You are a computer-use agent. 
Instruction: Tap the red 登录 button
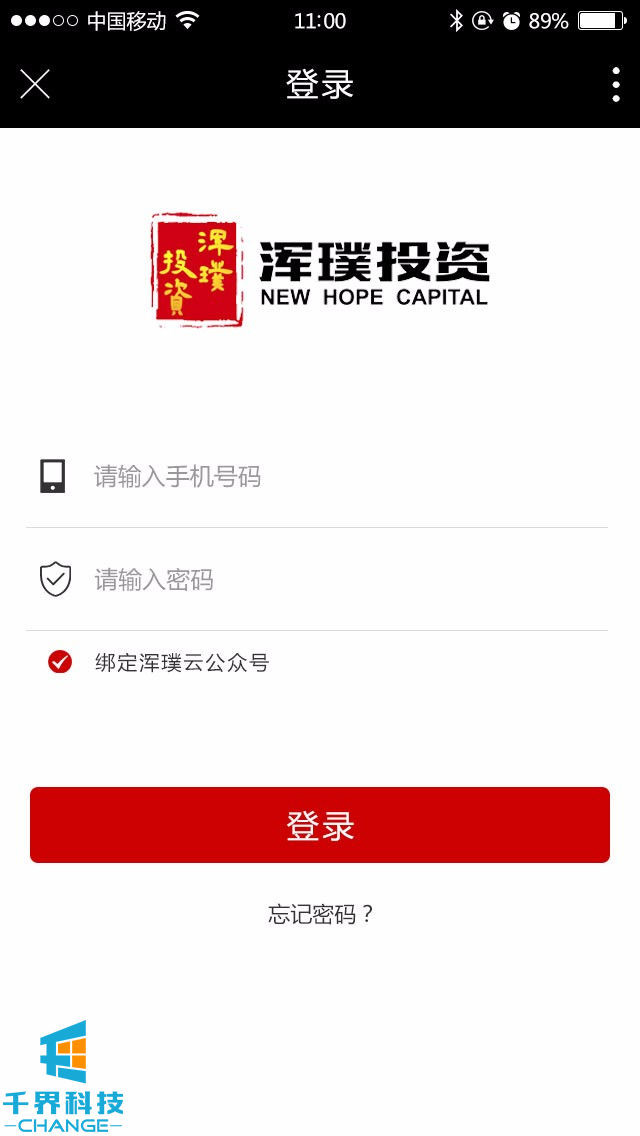tap(320, 825)
